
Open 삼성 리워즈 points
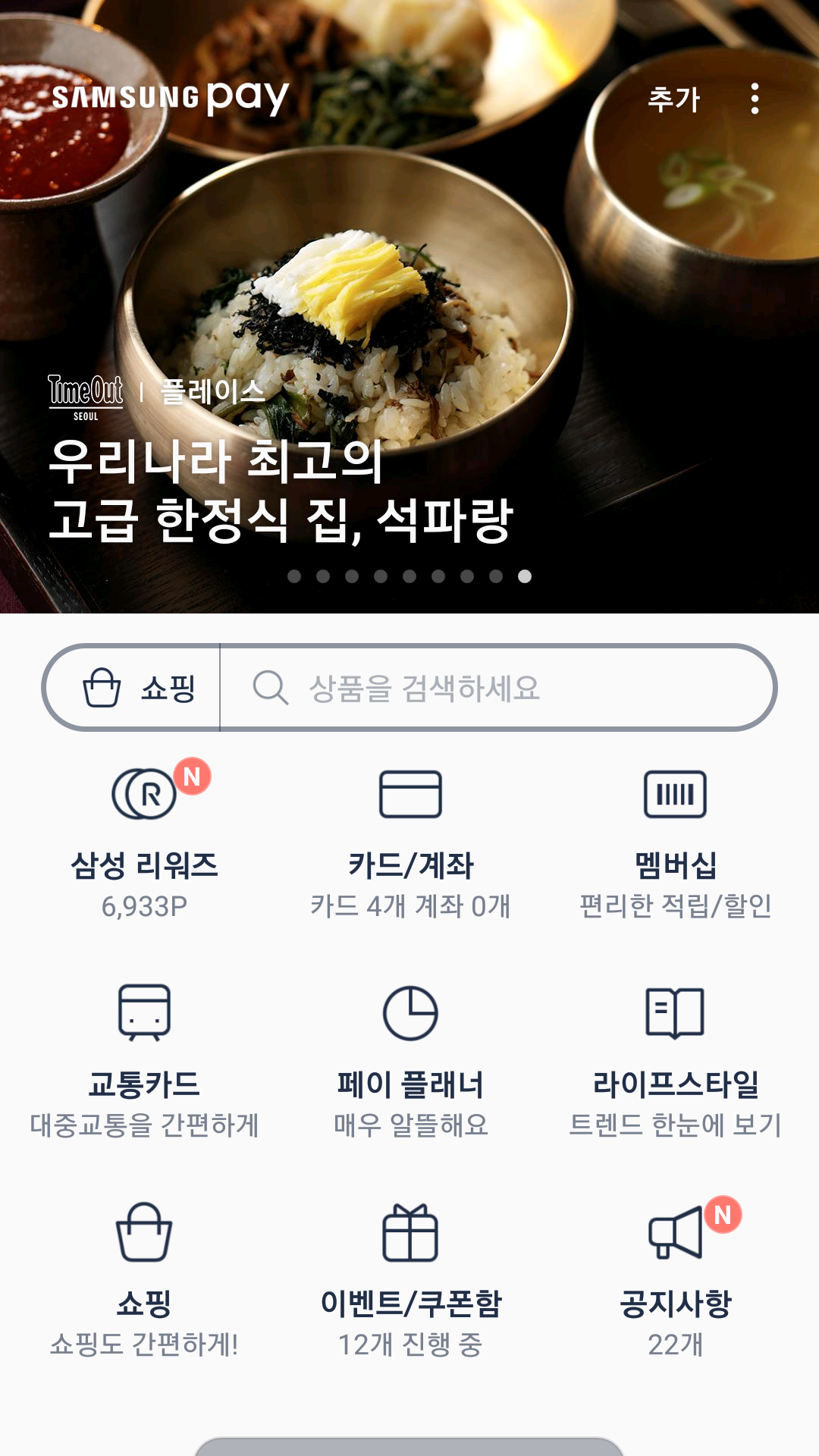coord(144,842)
